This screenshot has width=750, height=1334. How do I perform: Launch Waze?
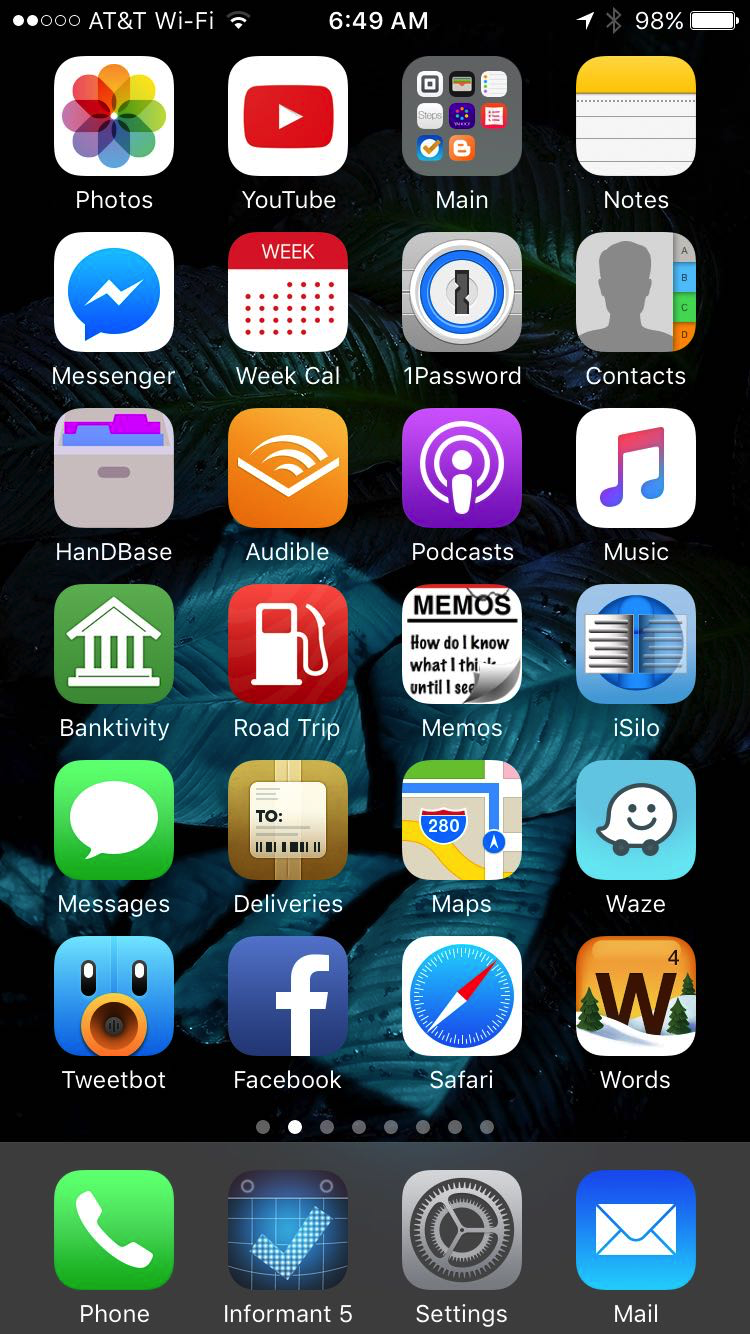coord(636,820)
